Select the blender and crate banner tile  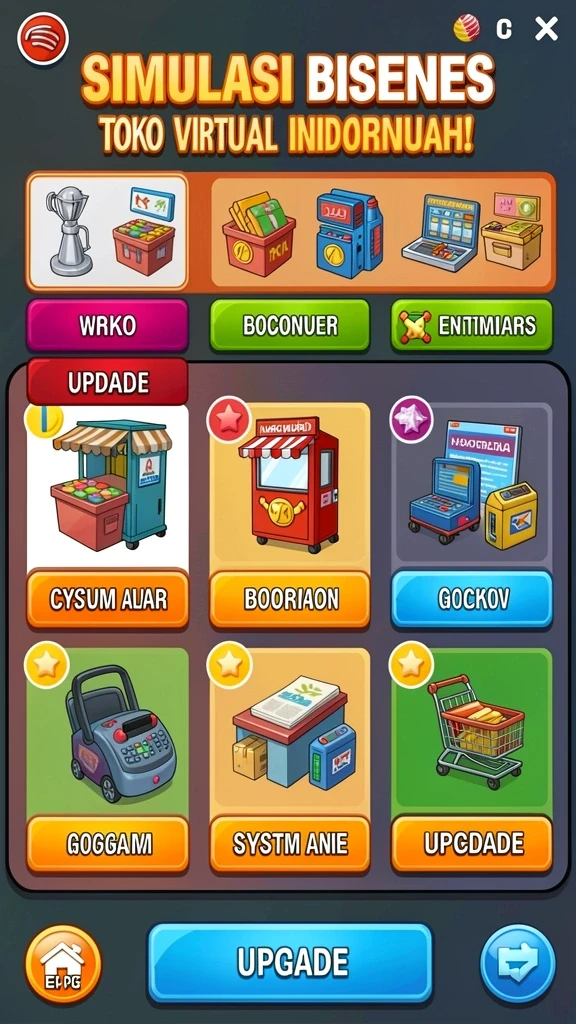[x=108, y=232]
